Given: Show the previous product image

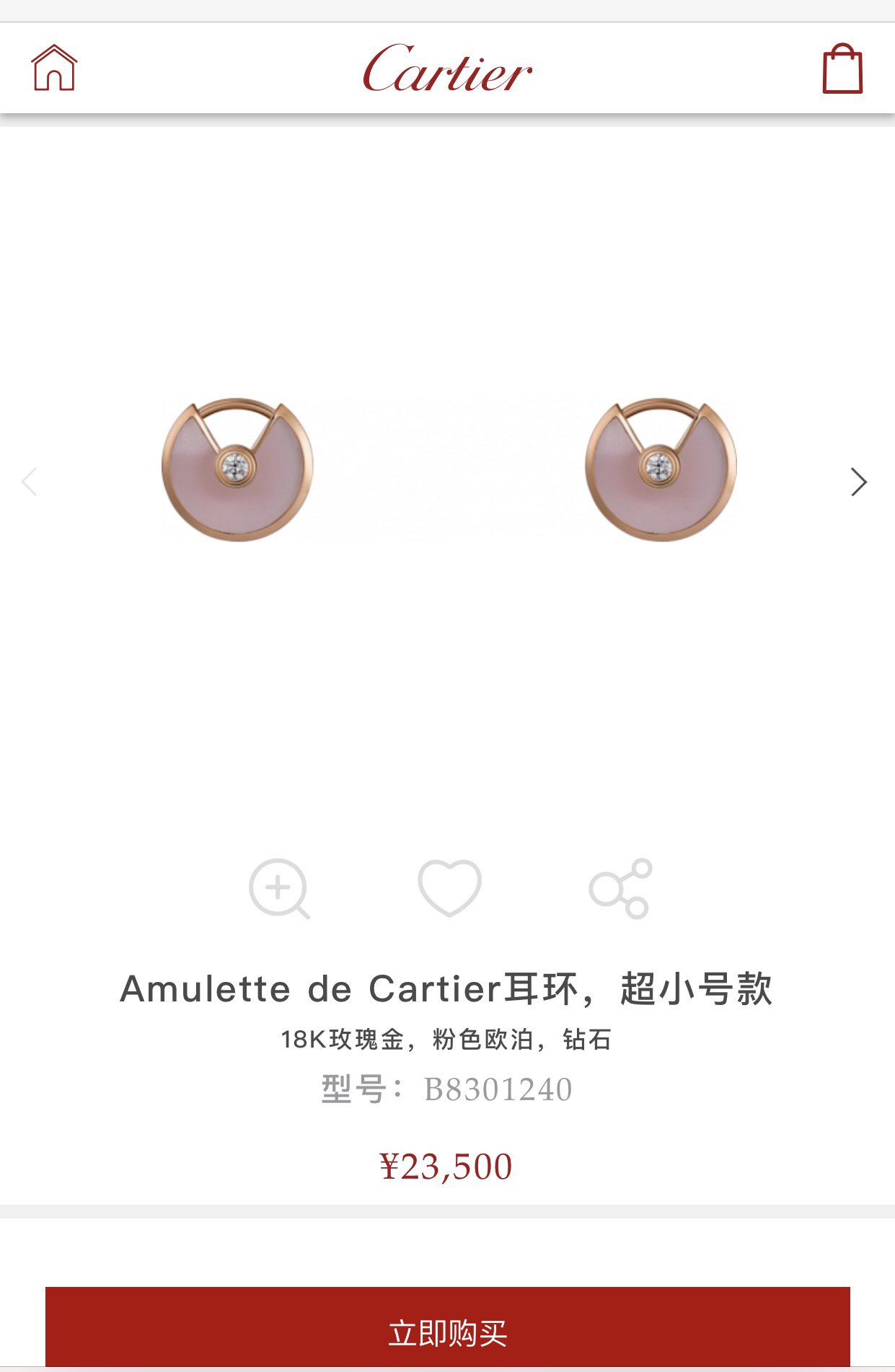Looking at the screenshot, I should coord(30,482).
